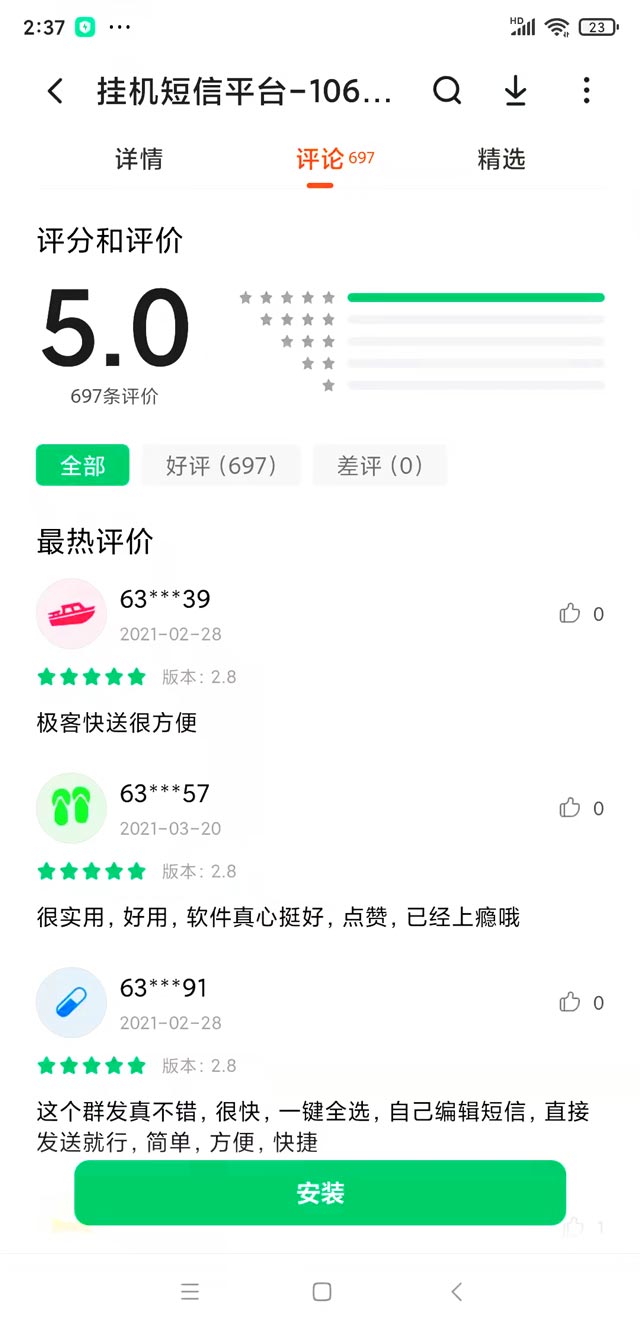640x1330 pixels.
Task: Select the 评论 tab
Action: coord(320,159)
